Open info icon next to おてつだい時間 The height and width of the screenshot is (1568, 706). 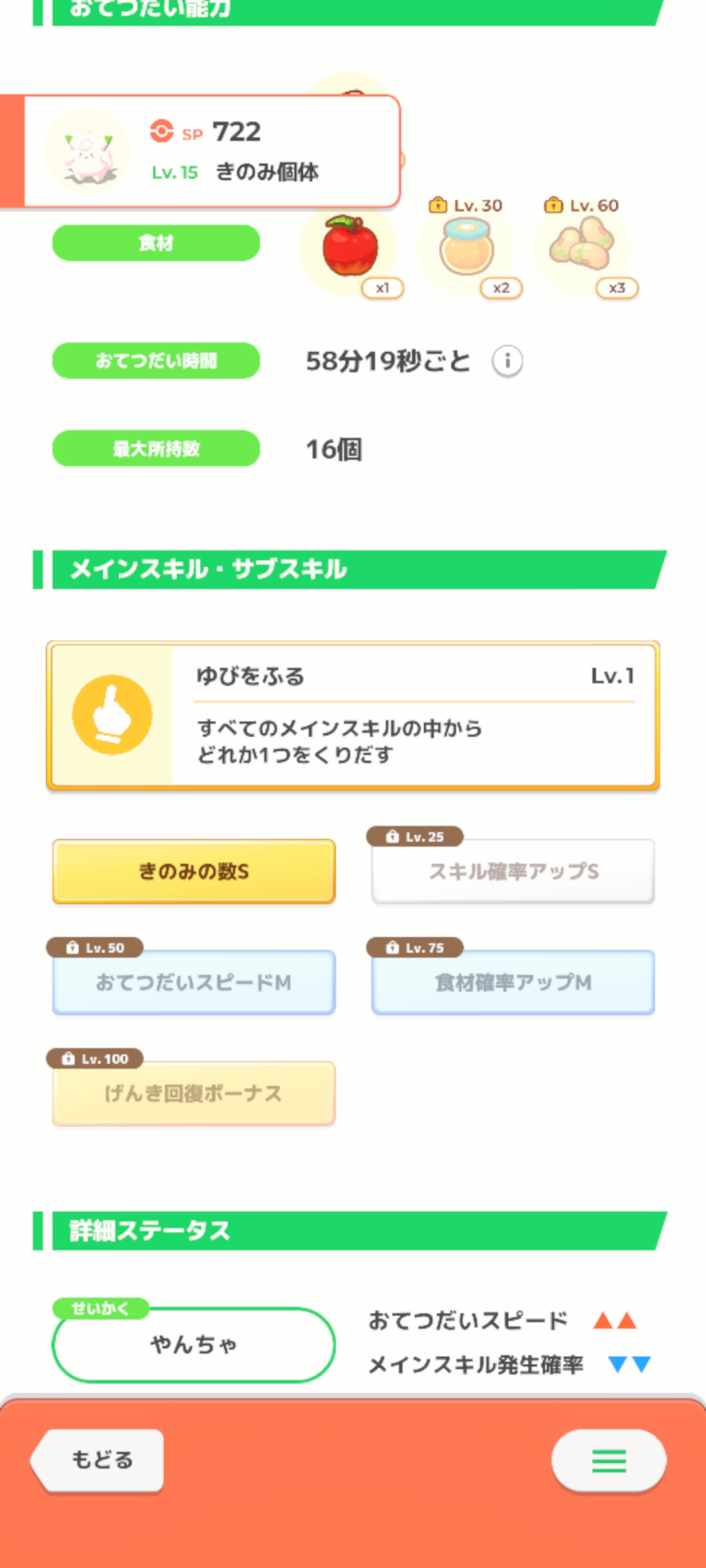point(508,361)
